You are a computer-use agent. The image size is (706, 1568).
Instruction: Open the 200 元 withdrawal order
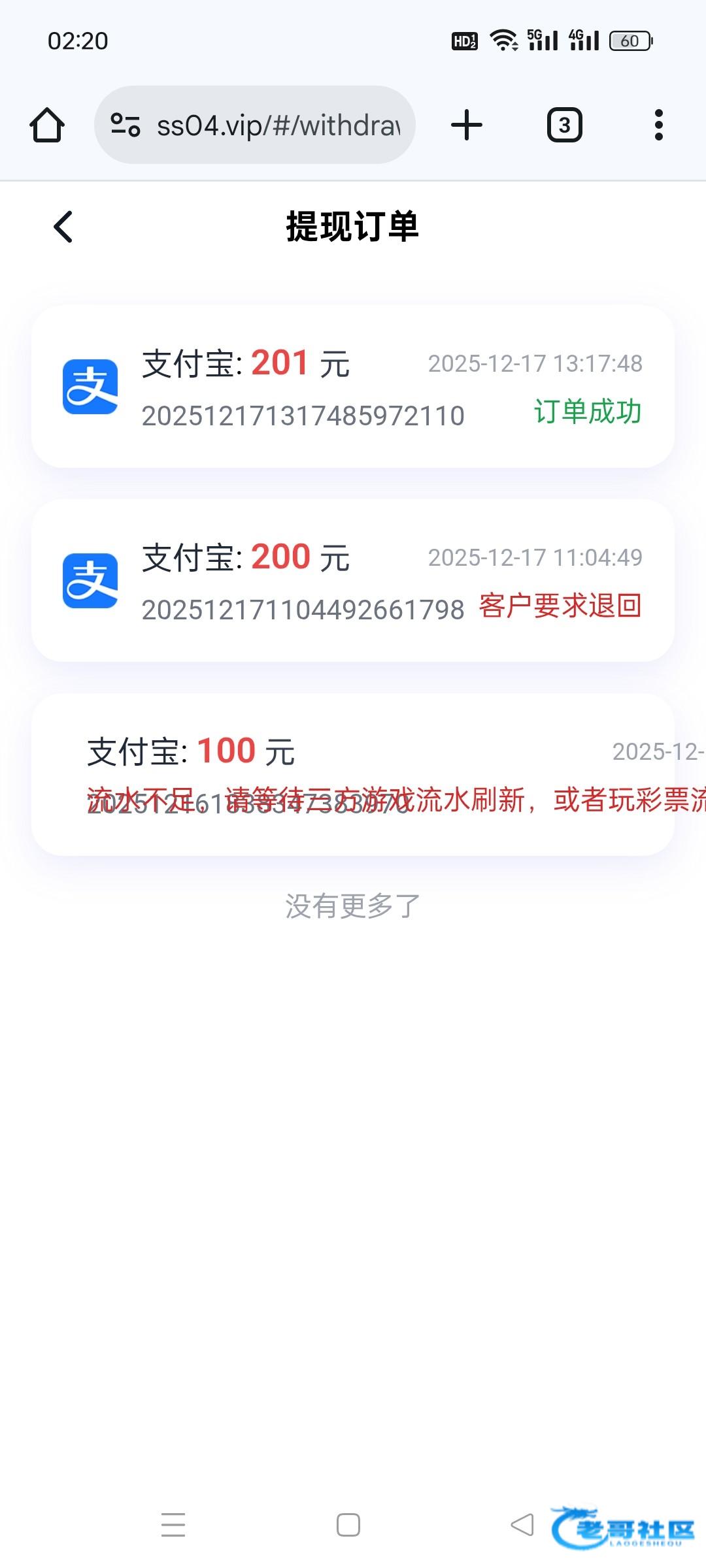[x=353, y=581]
